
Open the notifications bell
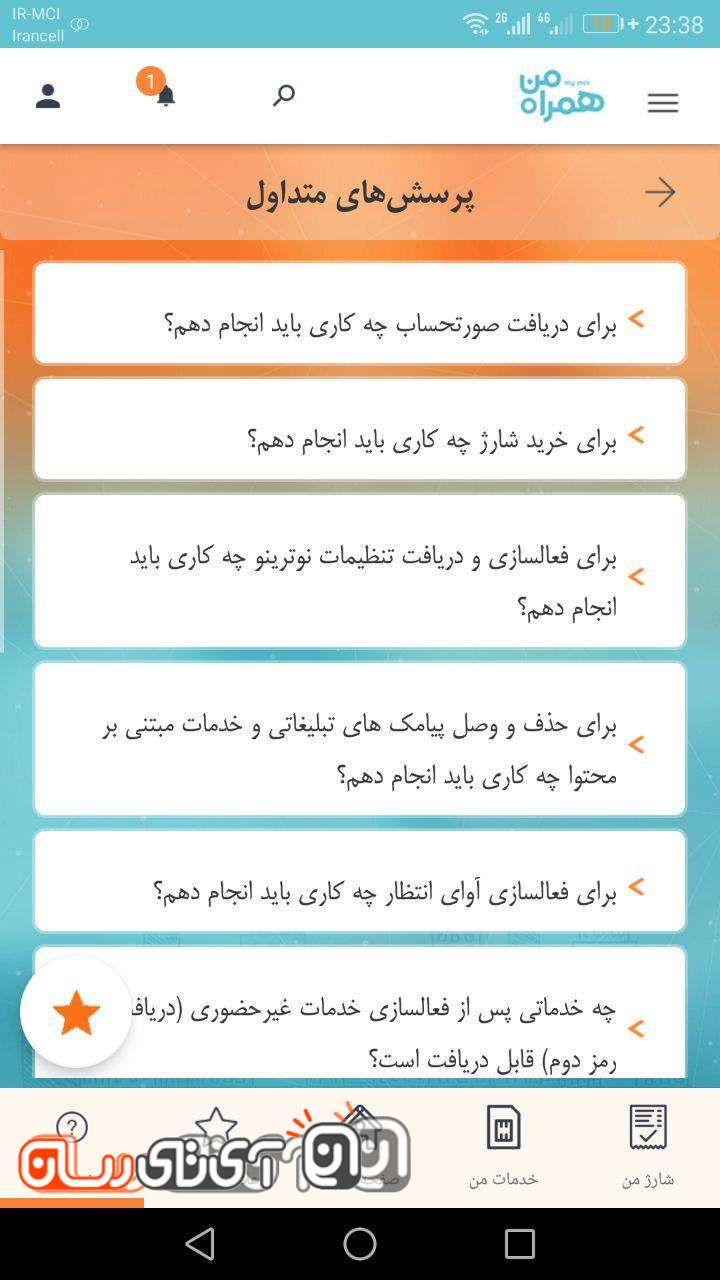tap(165, 96)
